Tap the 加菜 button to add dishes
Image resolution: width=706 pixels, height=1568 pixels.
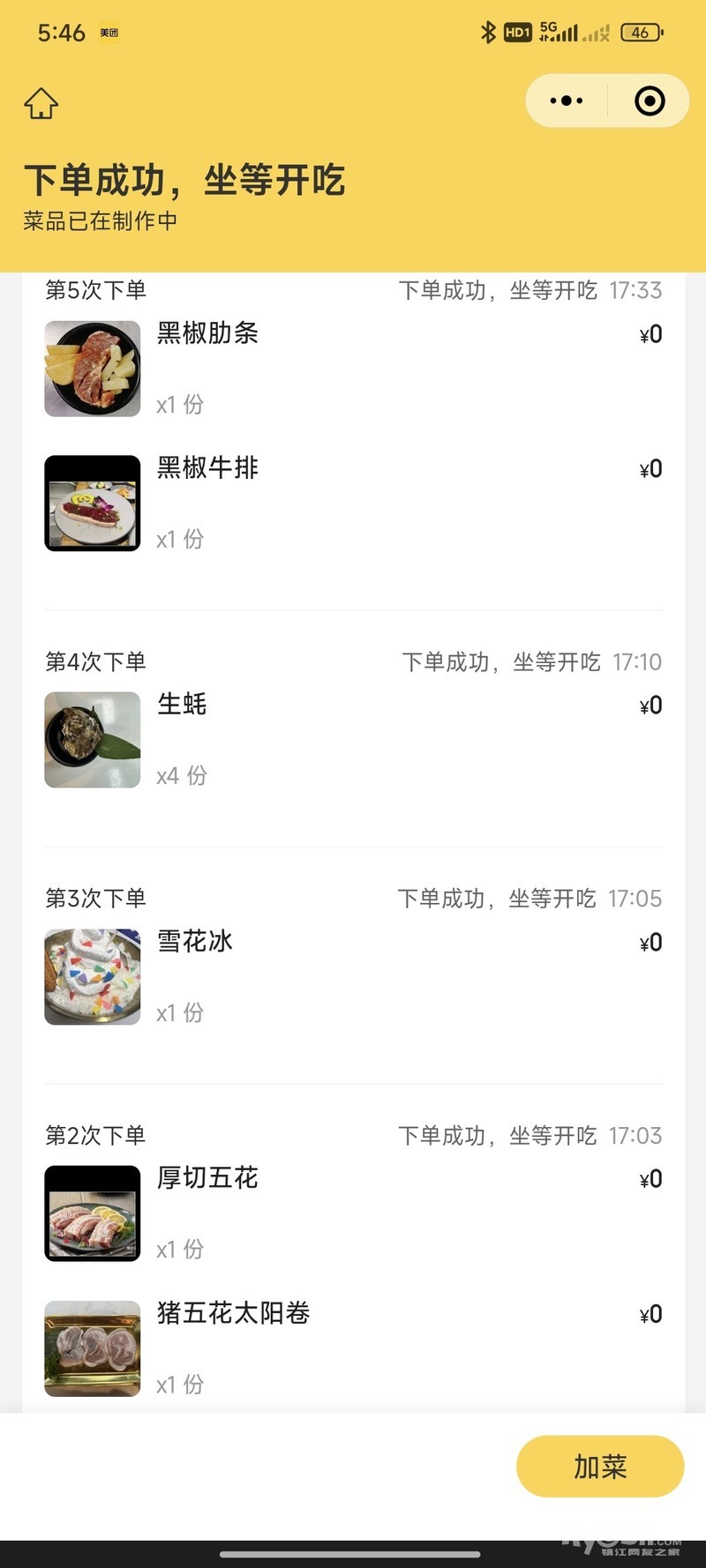click(599, 1466)
